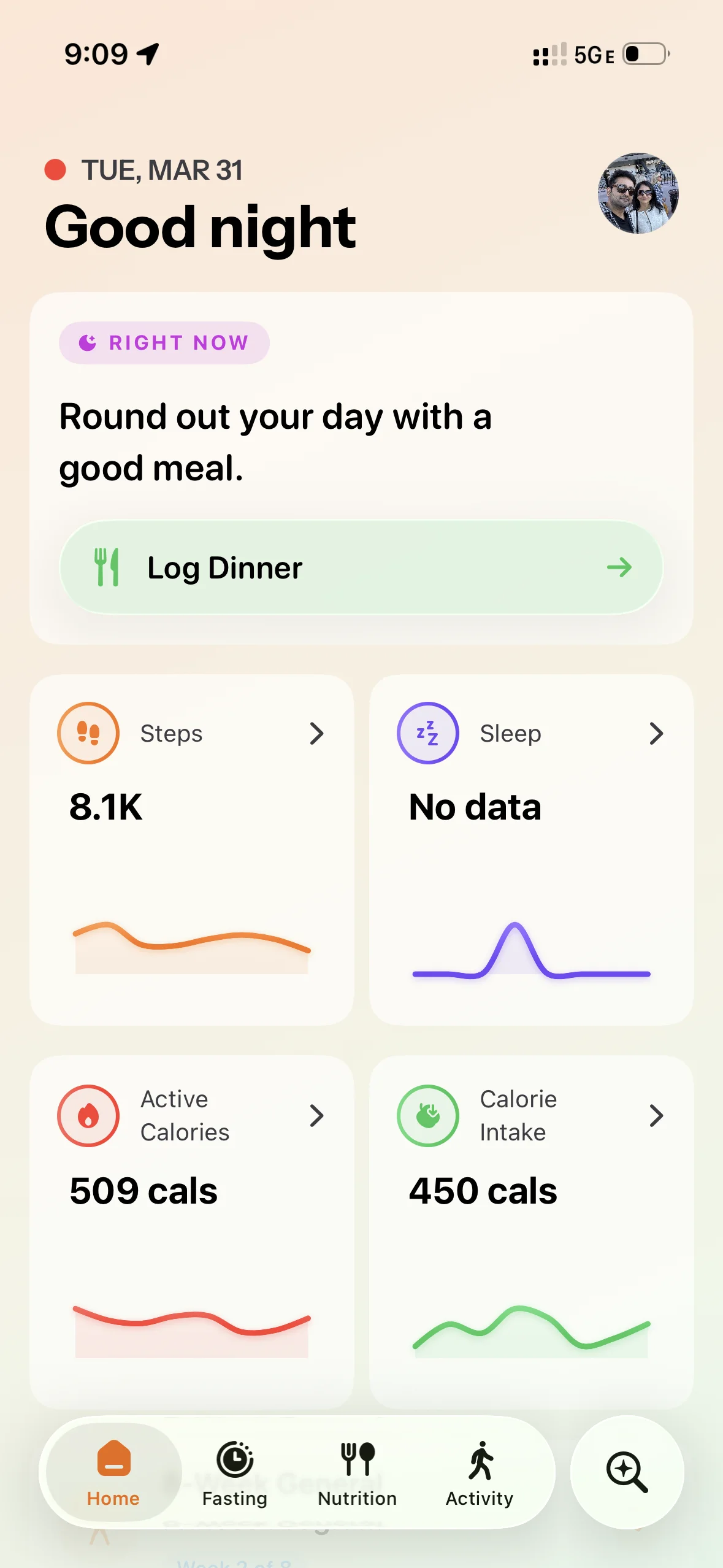
Task: Select the Calorie Intake apple icon
Action: (x=427, y=1115)
